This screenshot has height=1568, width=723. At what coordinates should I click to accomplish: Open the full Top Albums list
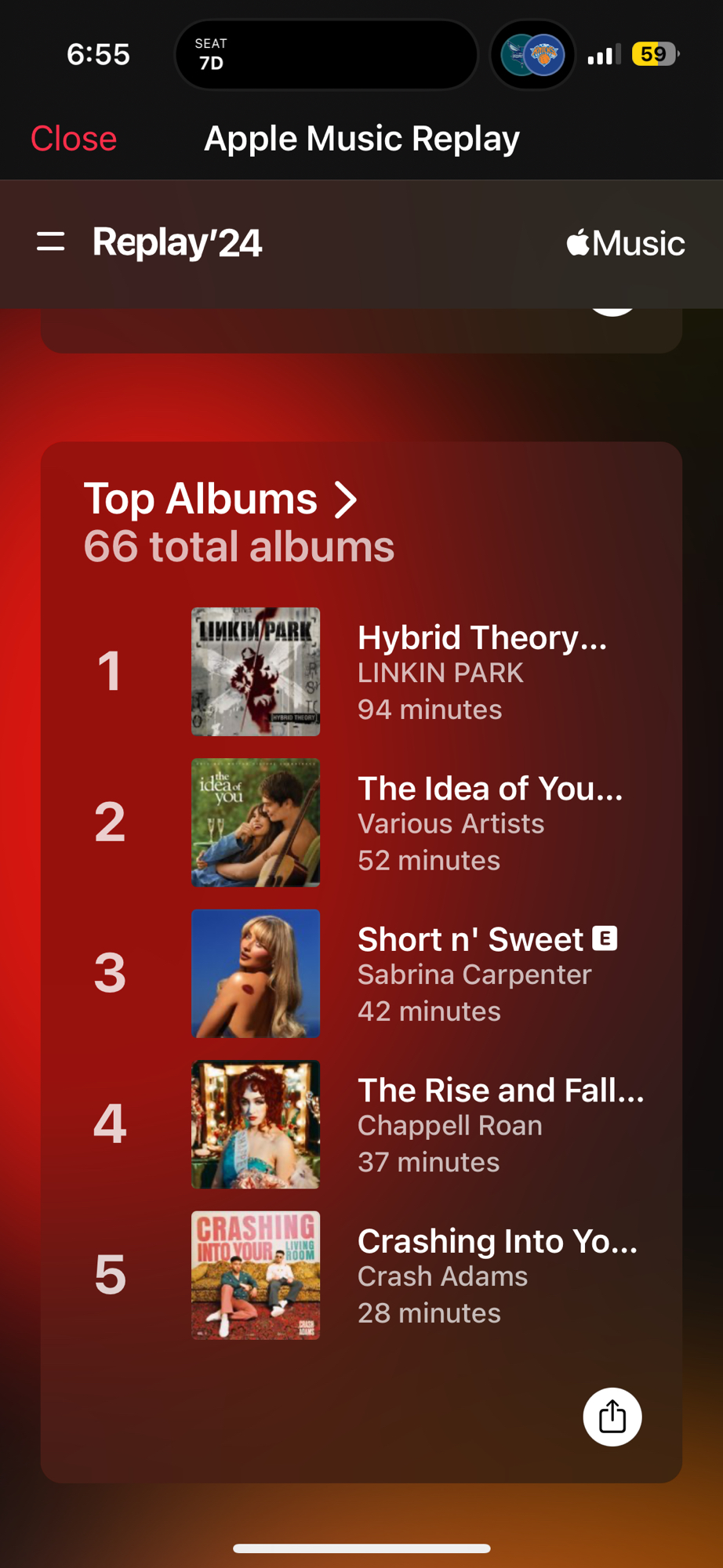pyautogui.click(x=220, y=499)
